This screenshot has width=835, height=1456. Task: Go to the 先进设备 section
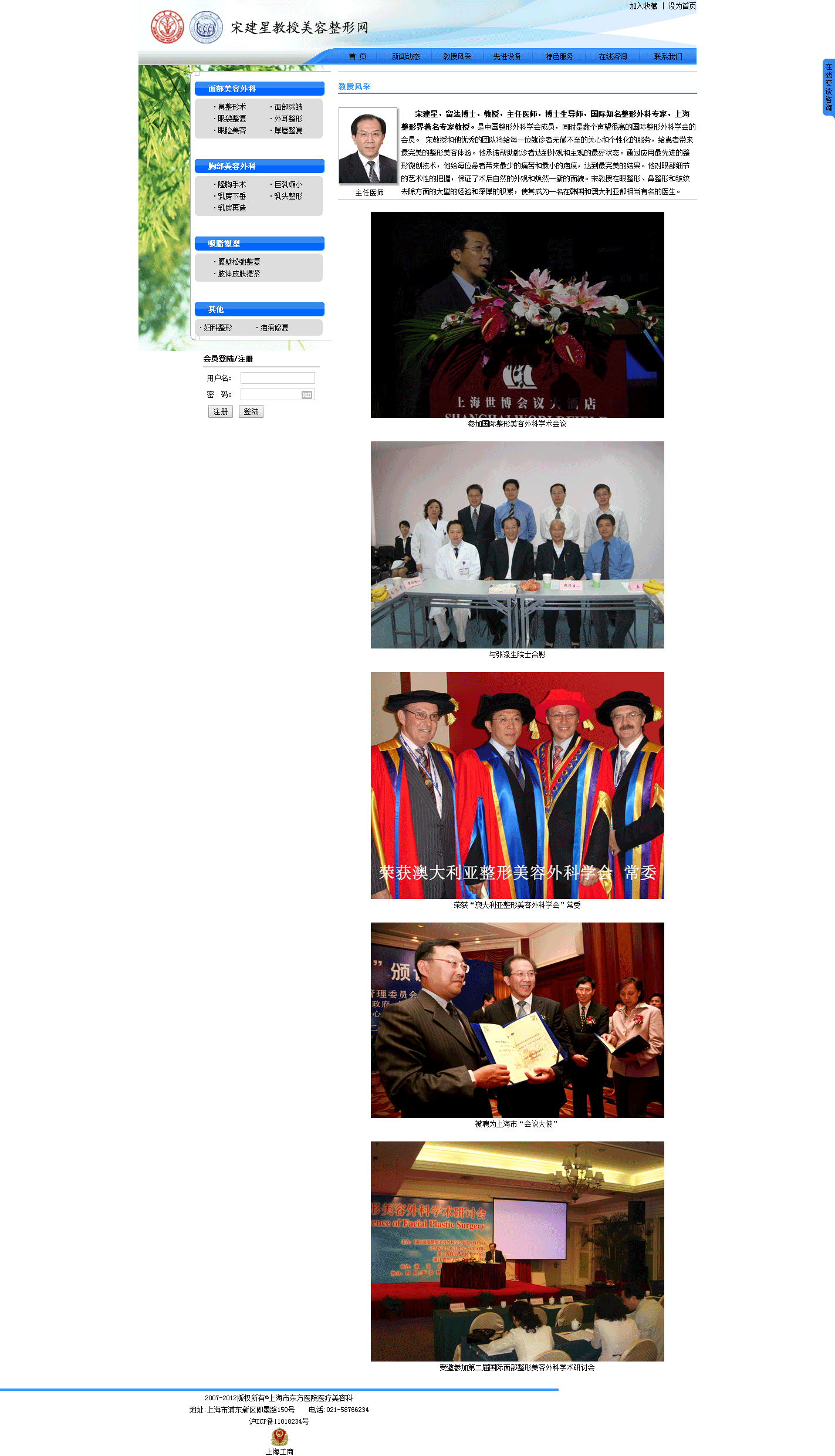pyautogui.click(x=507, y=56)
